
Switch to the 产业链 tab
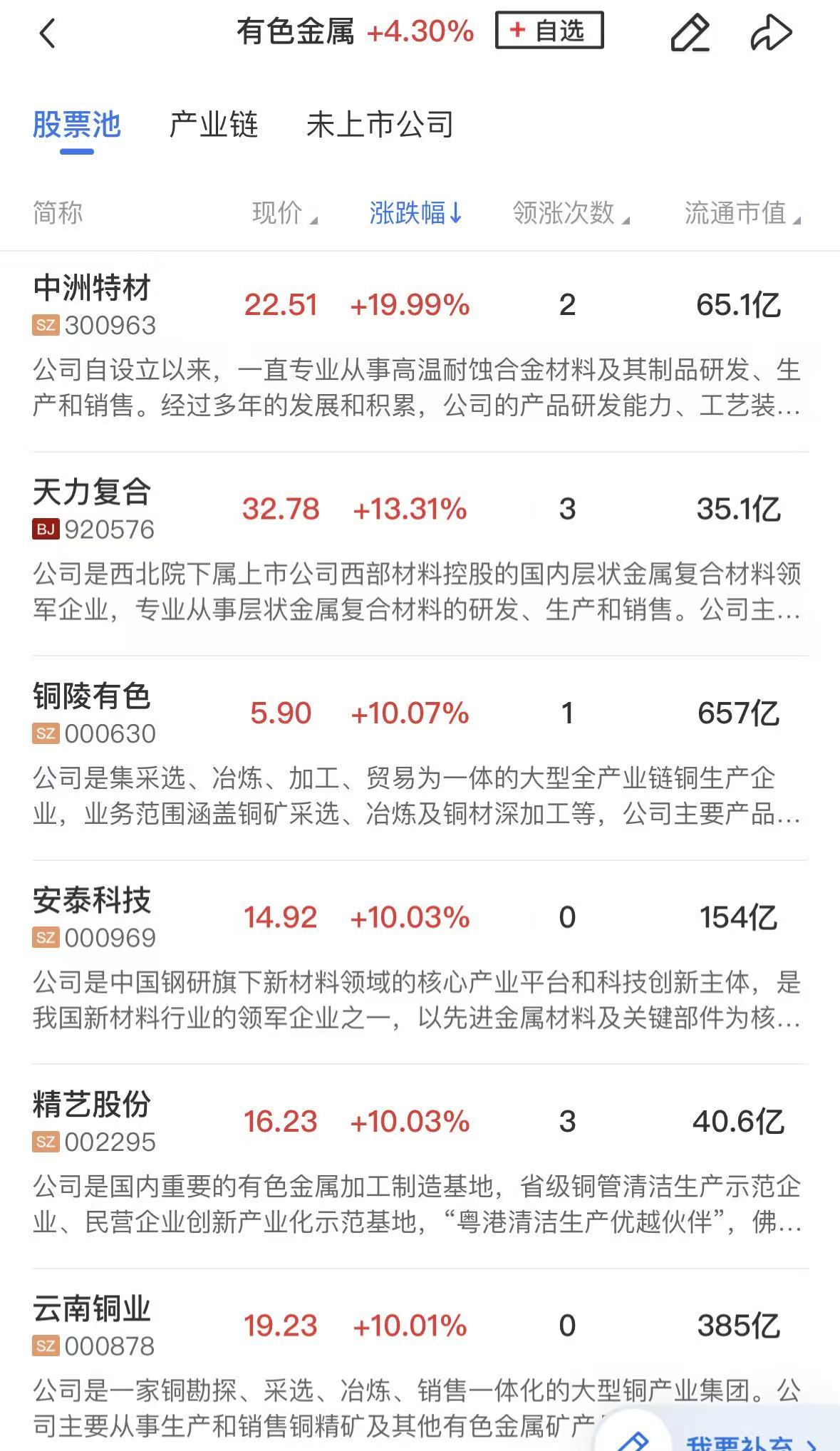213,125
